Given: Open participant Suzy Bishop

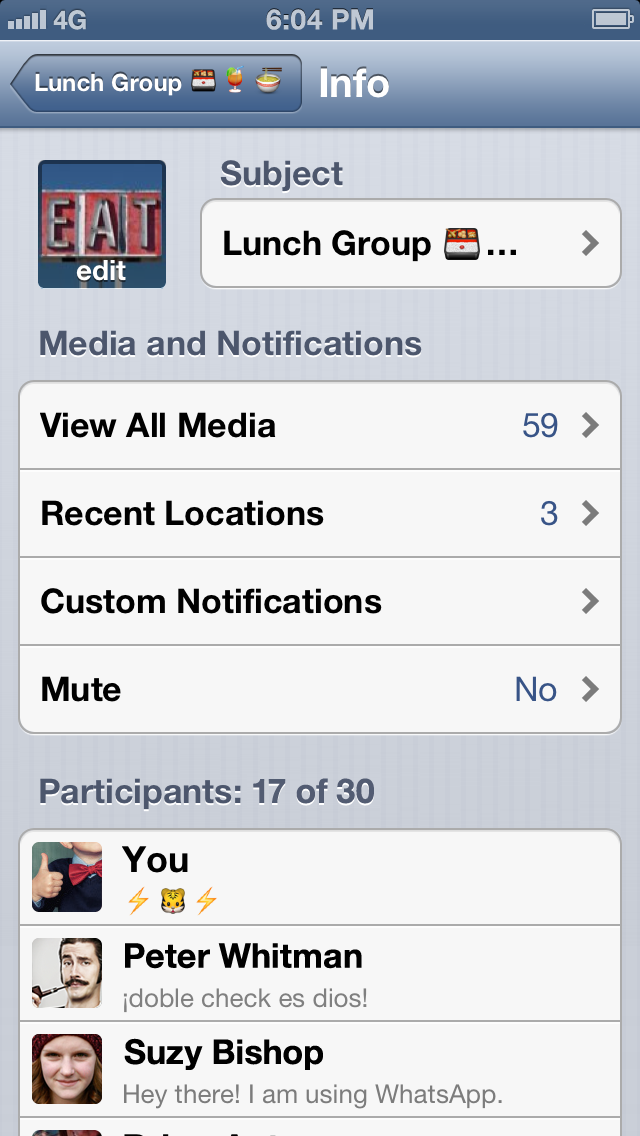Looking at the screenshot, I should click(320, 1069).
